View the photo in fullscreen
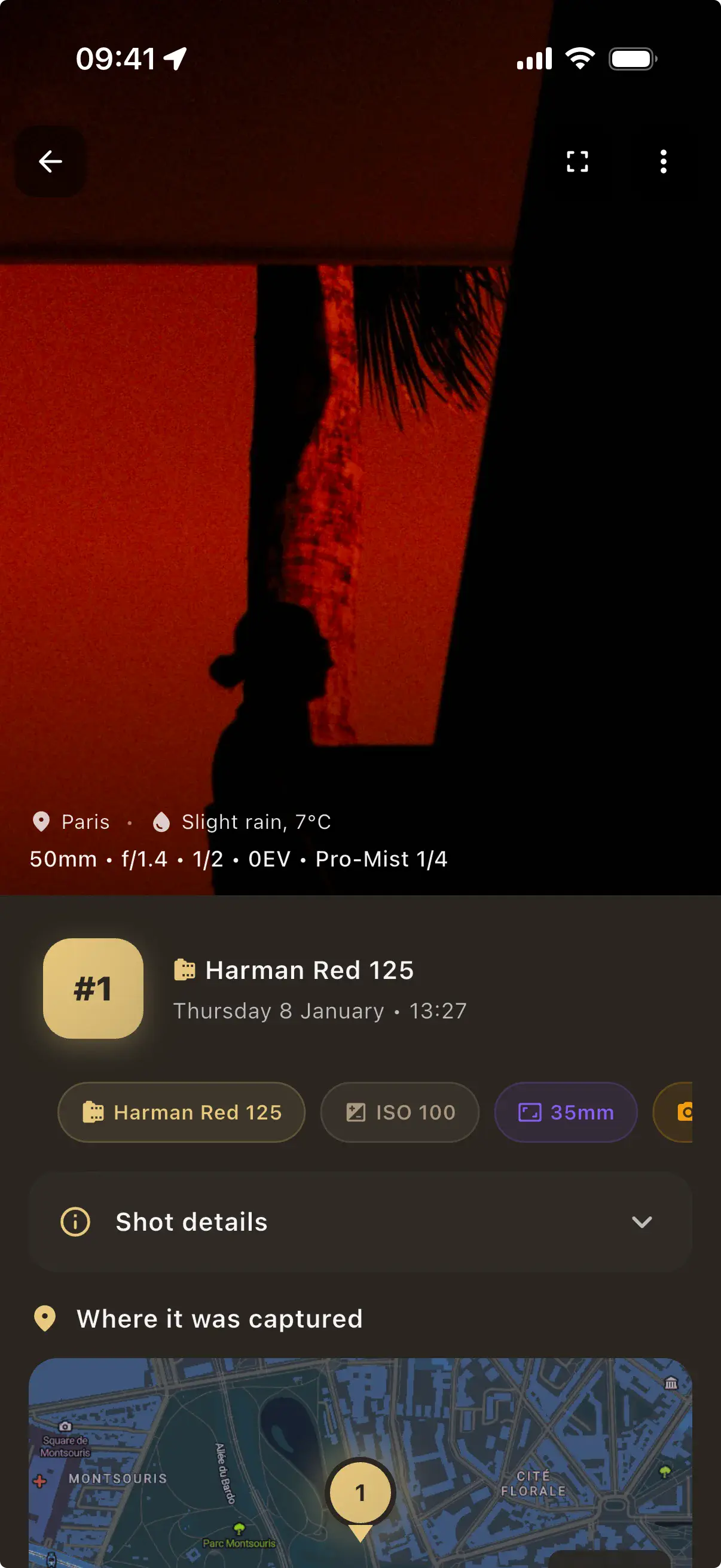Viewport: 721px width, 1568px height. 577,161
